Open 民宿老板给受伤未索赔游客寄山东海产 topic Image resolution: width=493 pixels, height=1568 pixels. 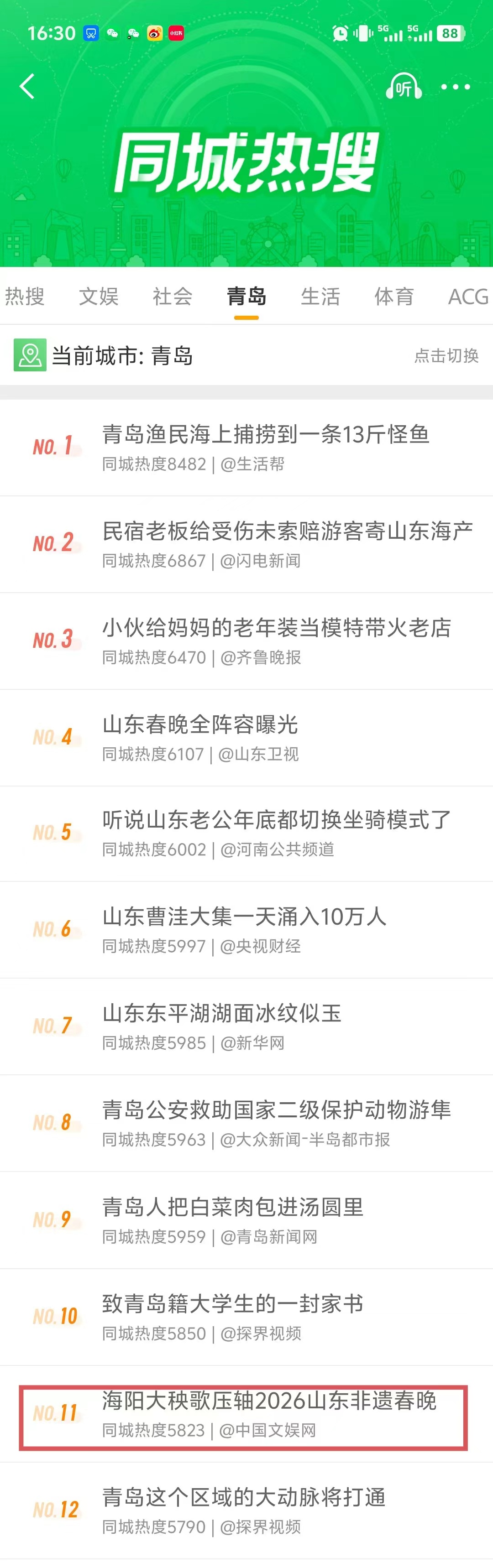287,531
